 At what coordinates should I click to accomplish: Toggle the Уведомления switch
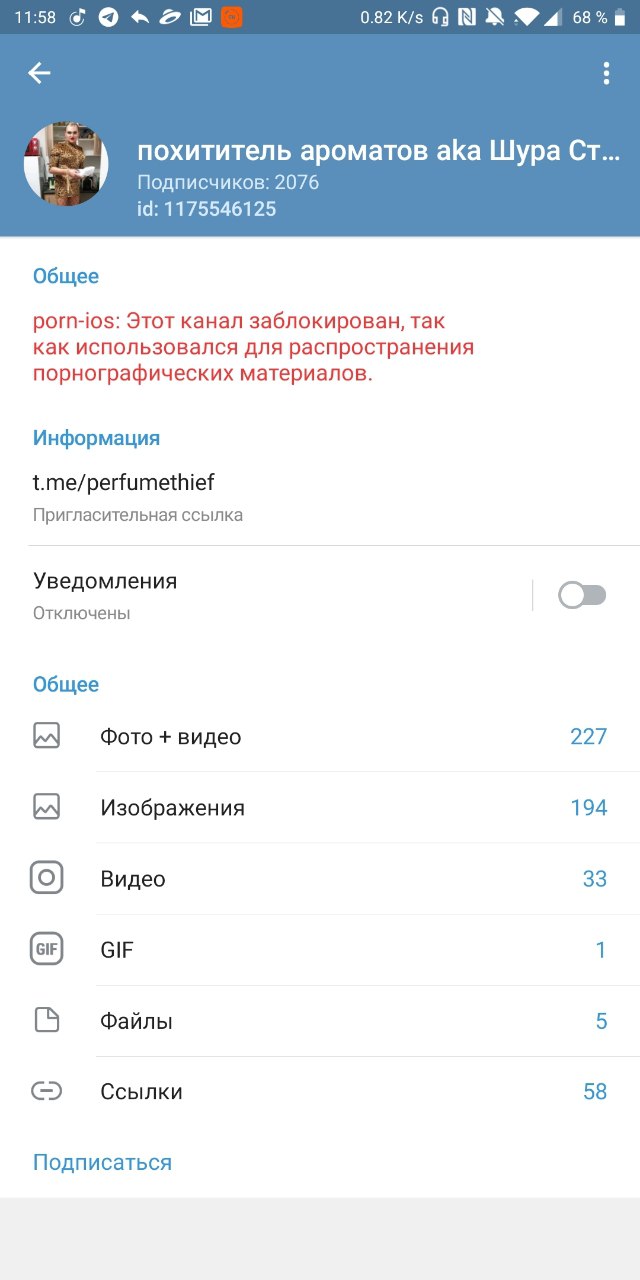[x=582, y=595]
